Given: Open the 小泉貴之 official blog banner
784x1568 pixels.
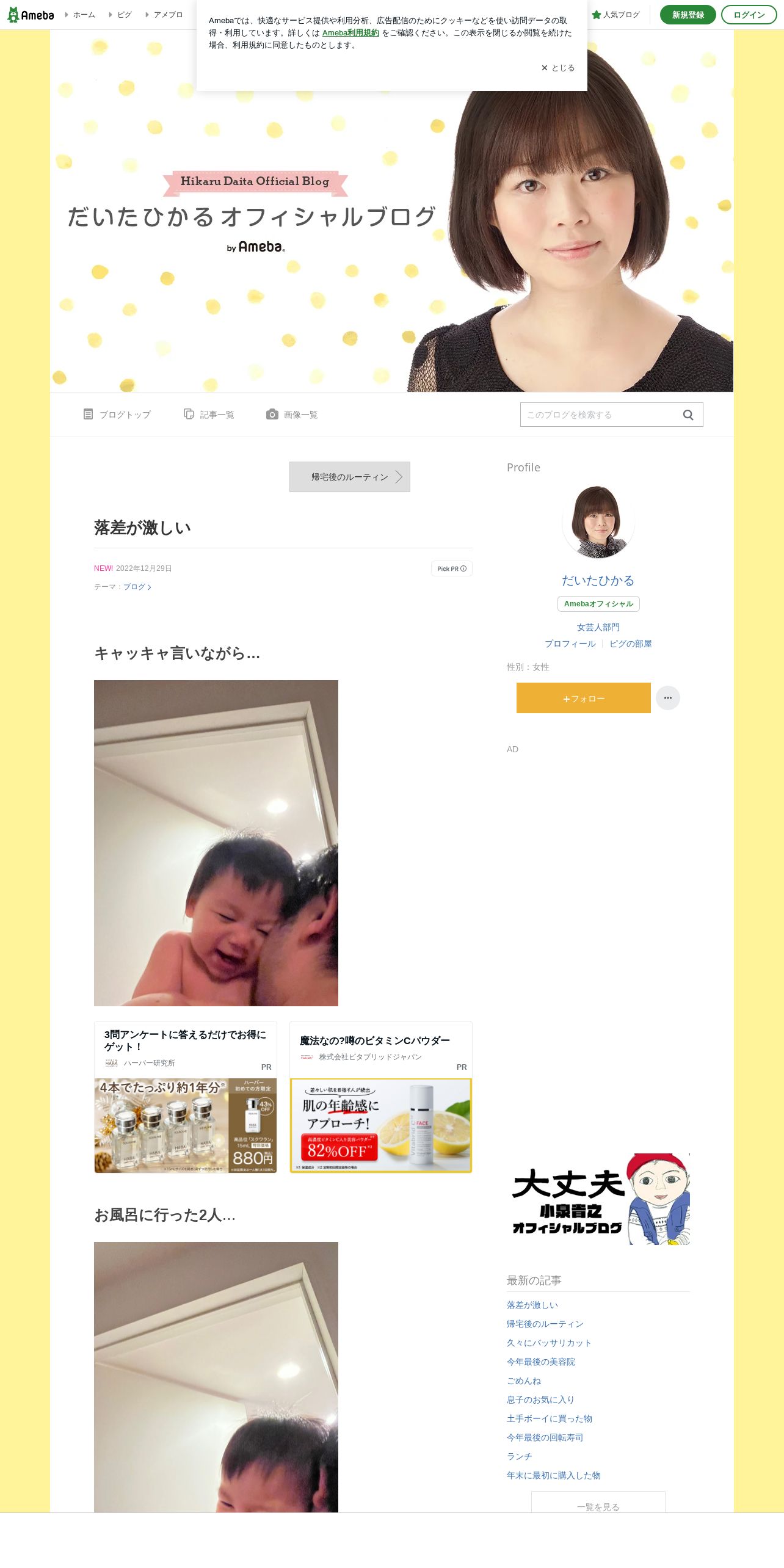Looking at the screenshot, I should [598, 1199].
